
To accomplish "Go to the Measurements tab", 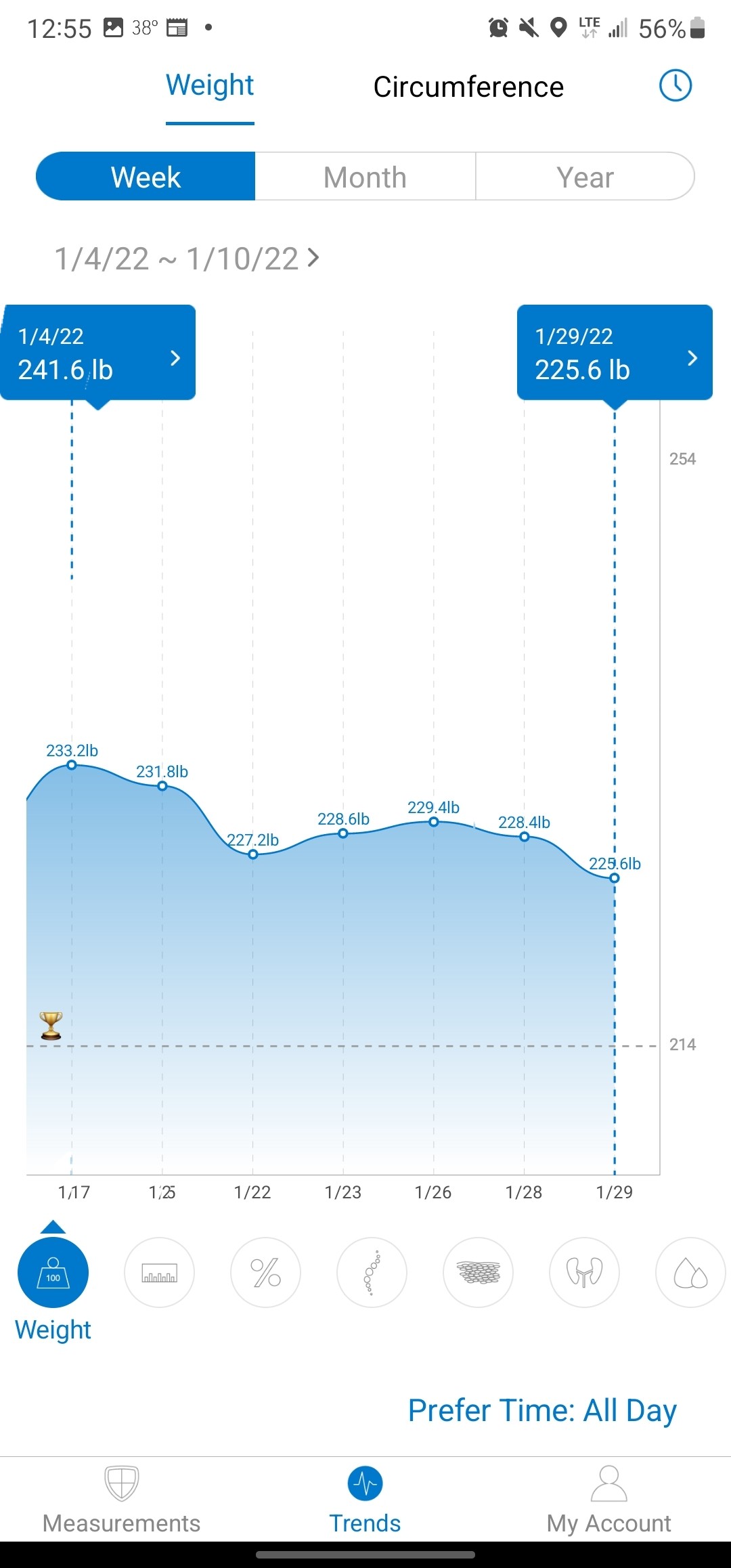I will [x=122, y=1499].
